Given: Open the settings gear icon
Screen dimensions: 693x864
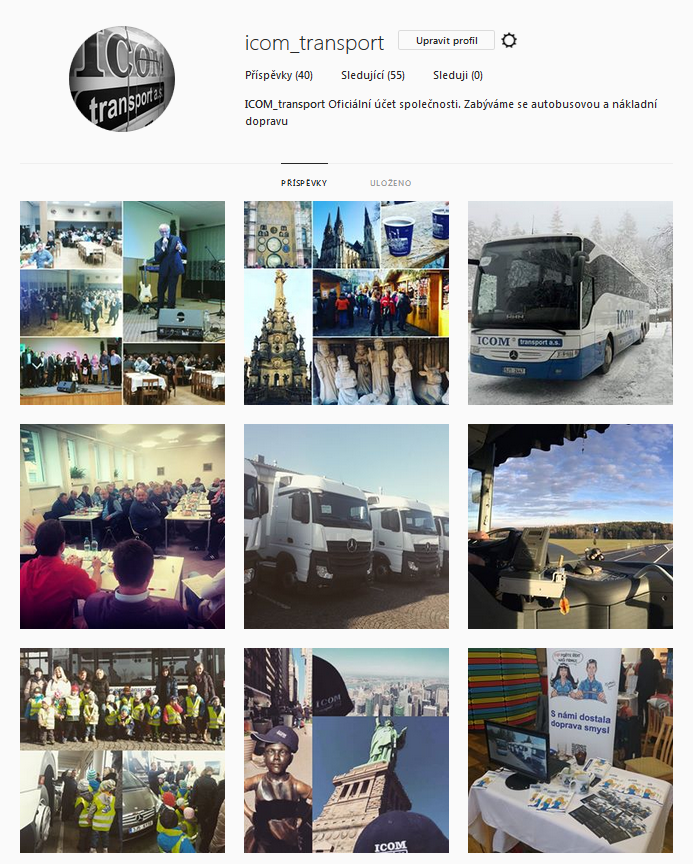Looking at the screenshot, I should pos(509,41).
